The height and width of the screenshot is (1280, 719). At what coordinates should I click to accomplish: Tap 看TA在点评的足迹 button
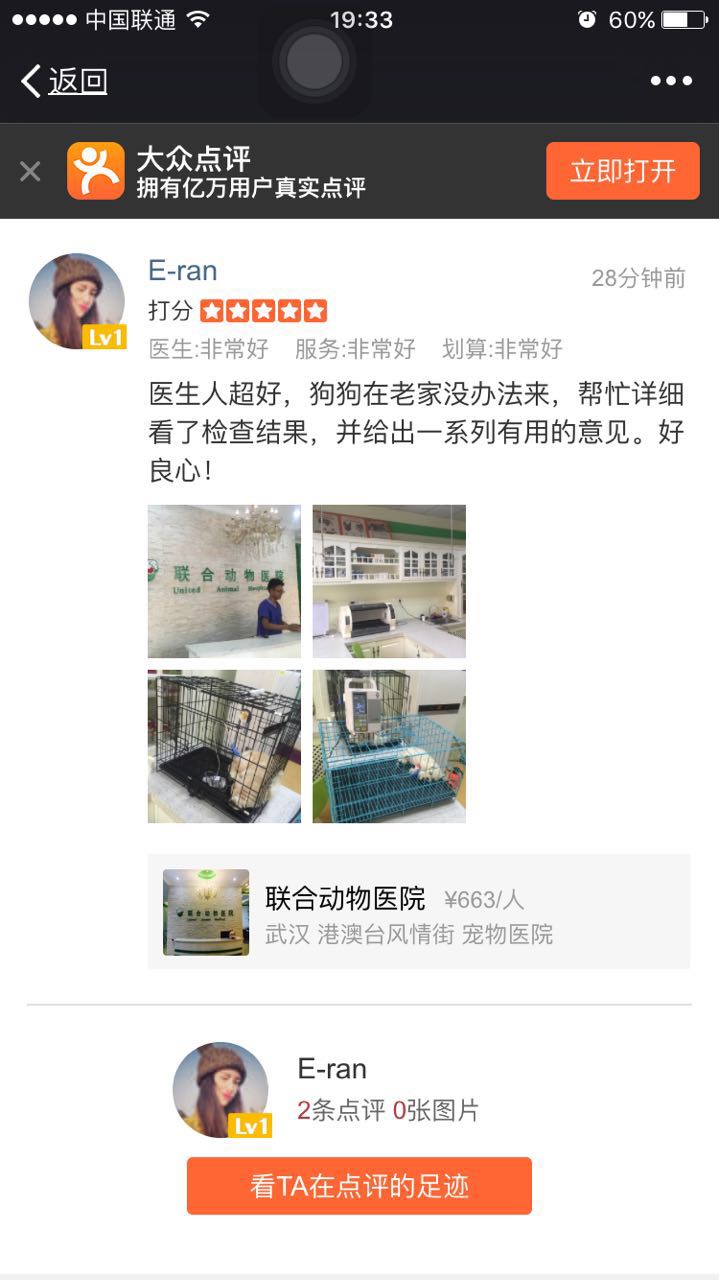point(359,1186)
